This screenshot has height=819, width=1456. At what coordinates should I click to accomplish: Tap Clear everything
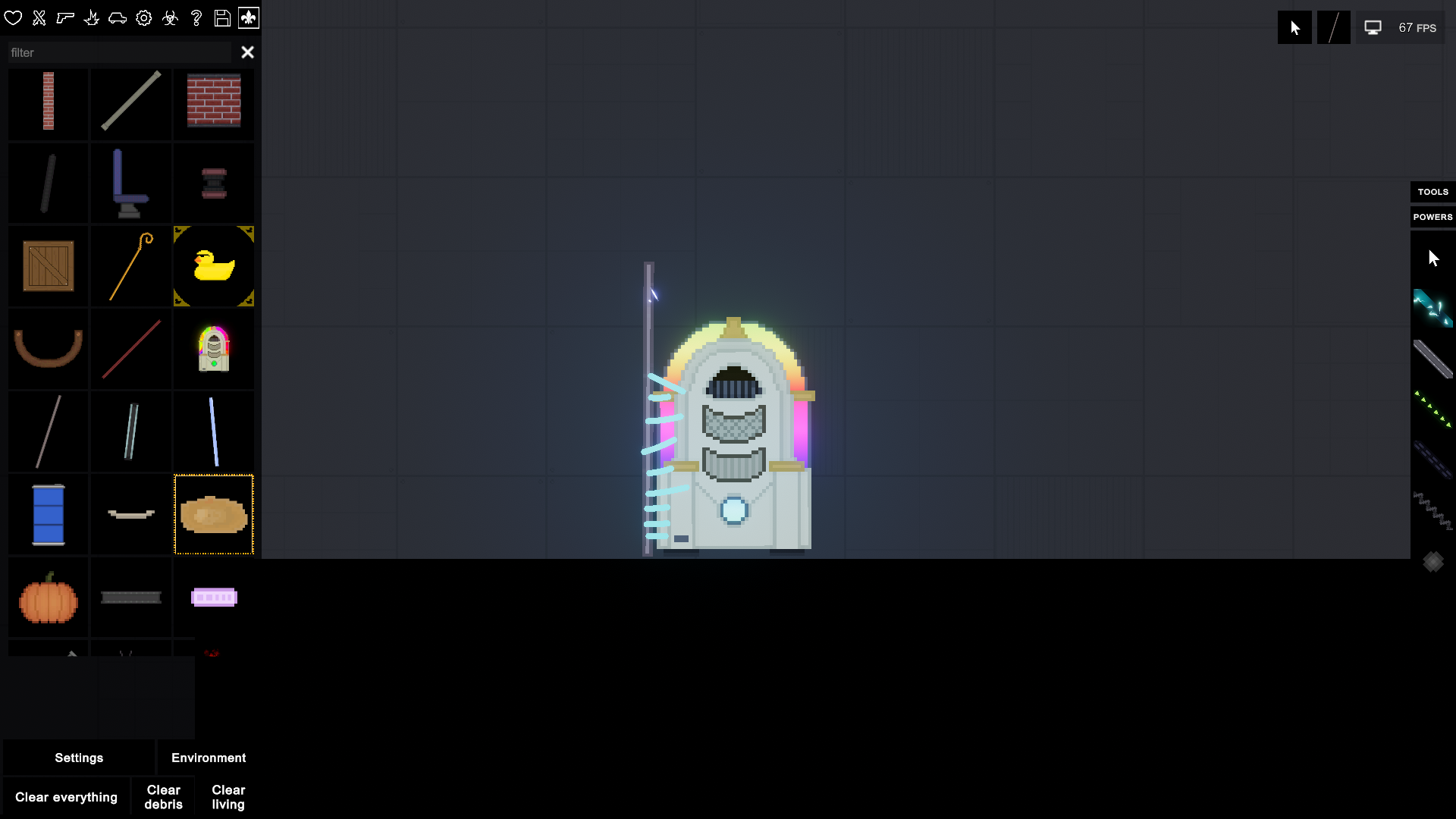pos(66,797)
